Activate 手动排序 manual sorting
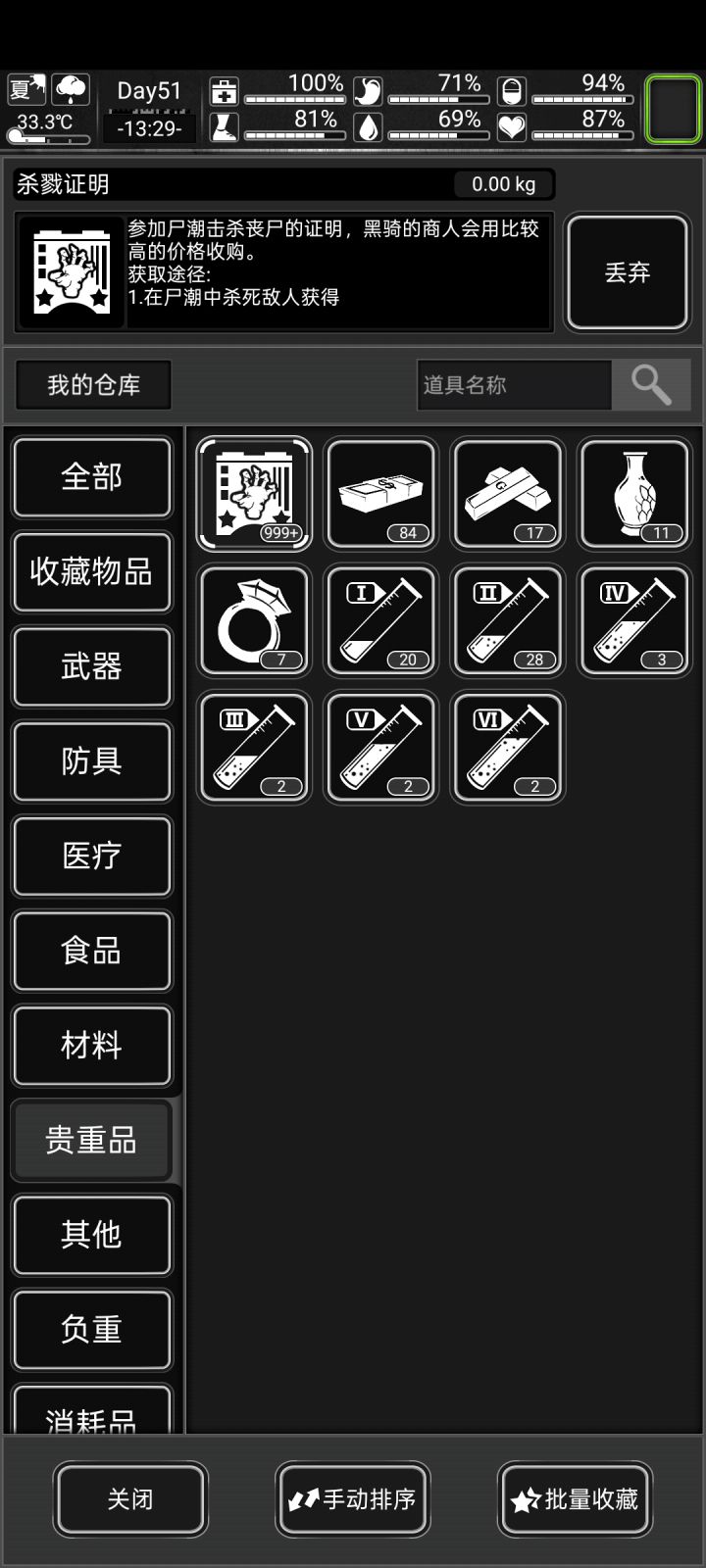706x1568 pixels. click(x=352, y=1499)
